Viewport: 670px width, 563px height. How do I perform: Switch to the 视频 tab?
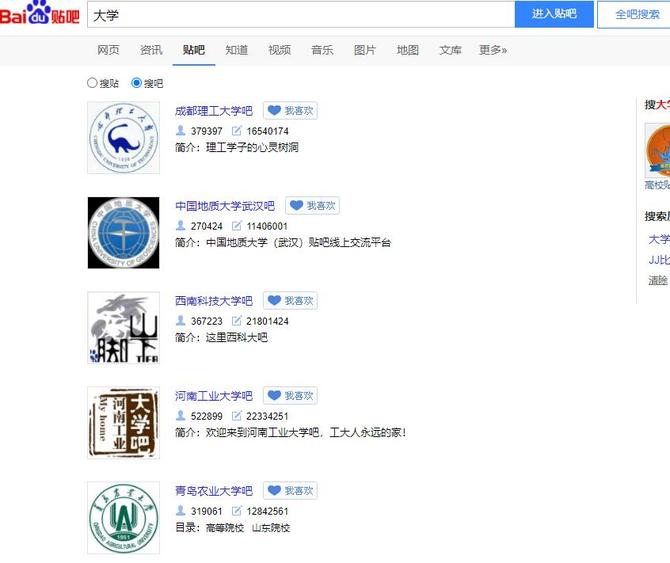(x=280, y=50)
